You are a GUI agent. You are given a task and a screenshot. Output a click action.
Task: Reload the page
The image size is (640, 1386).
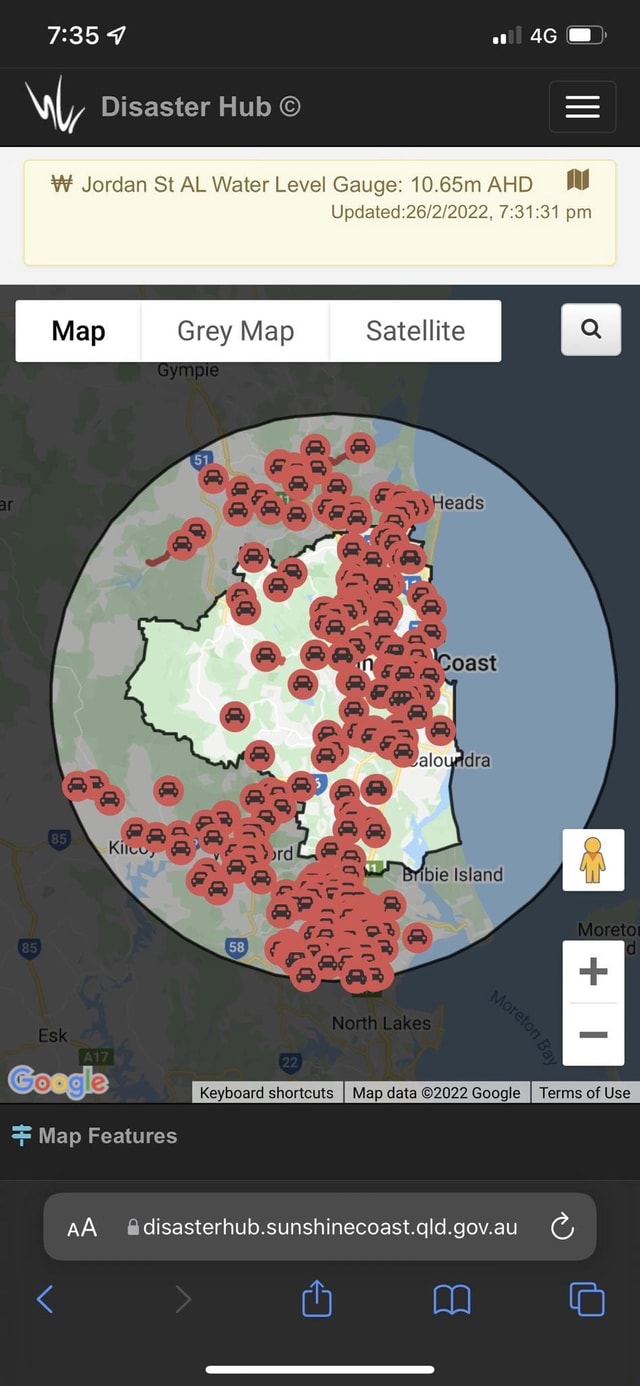(x=562, y=1227)
